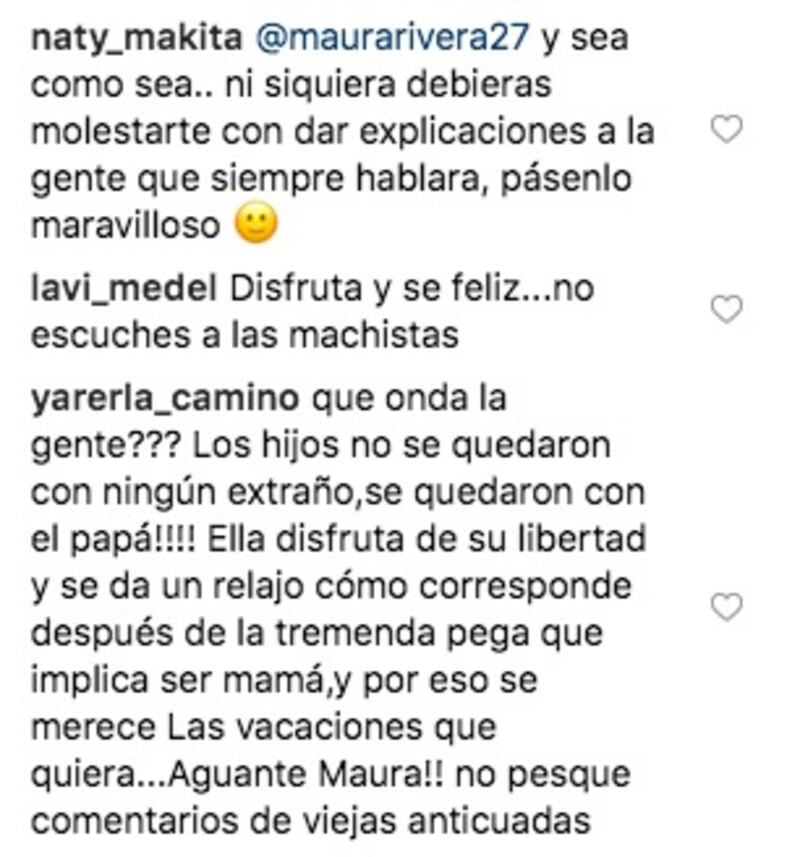Viewport: 800px width, 857px height.
Task: Open lavi_medel's profile
Action: coord(124,291)
